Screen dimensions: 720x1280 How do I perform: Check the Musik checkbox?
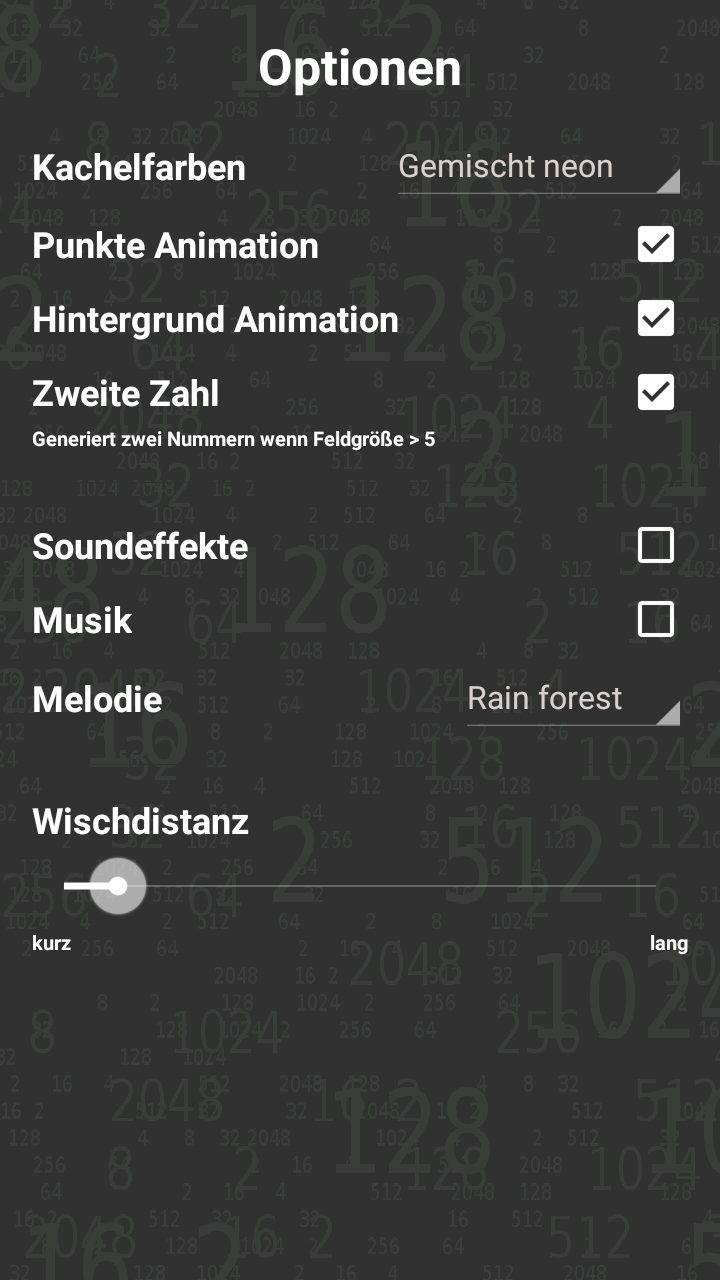point(656,620)
